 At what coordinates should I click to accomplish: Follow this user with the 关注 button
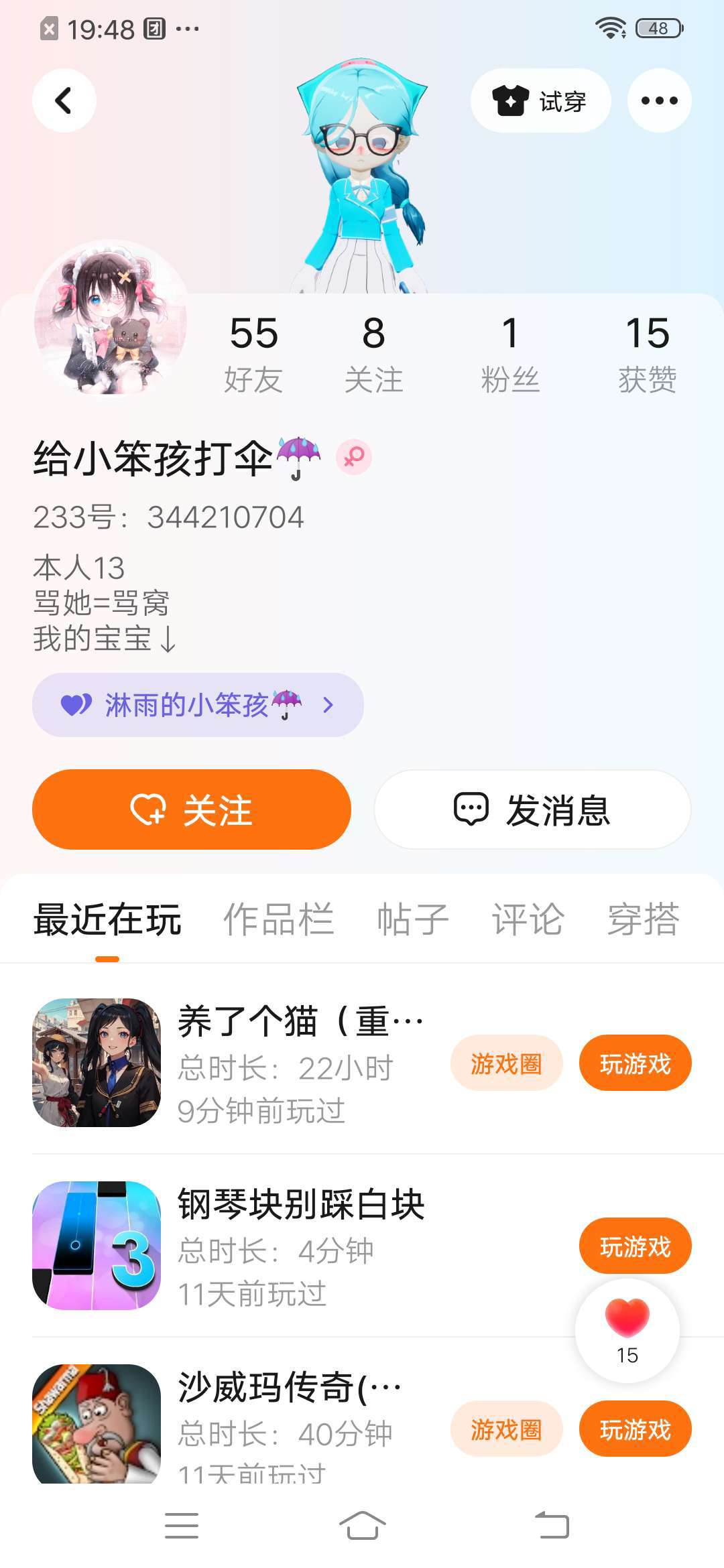click(x=192, y=809)
